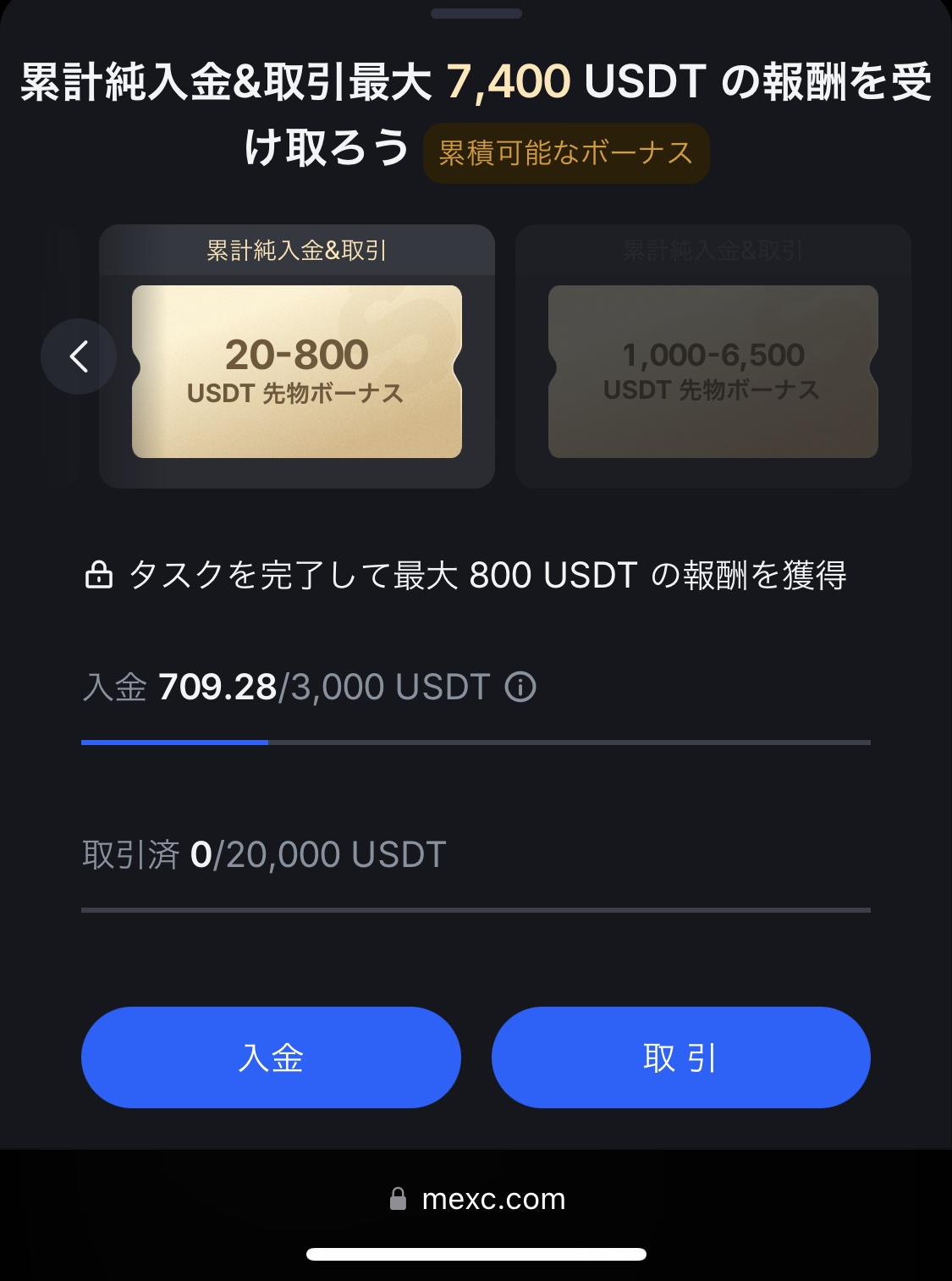Open the mexc.com address bar
The height and width of the screenshot is (1281, 952).
[476, 1199]
